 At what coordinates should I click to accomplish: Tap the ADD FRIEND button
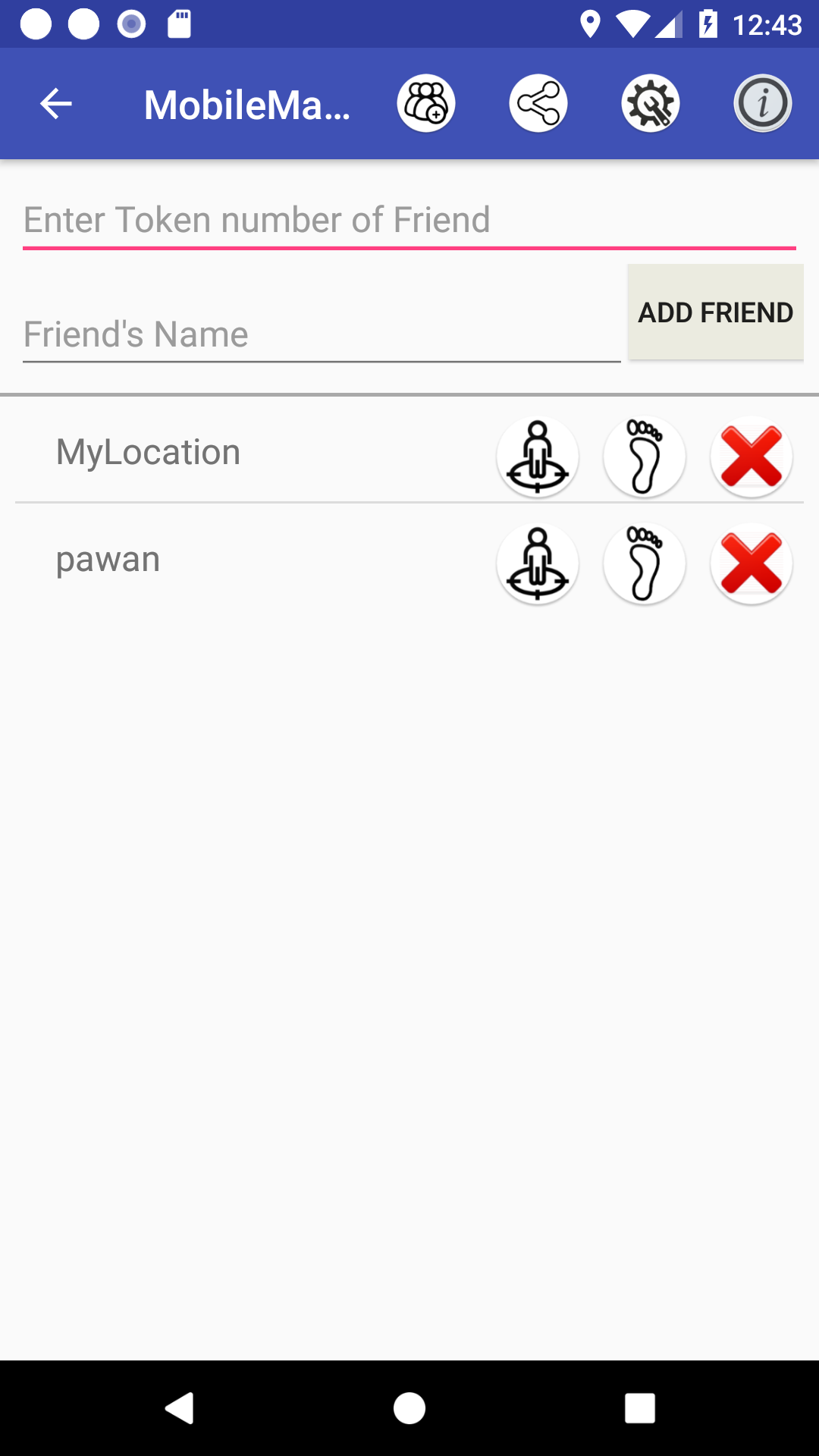coord(715,312)
